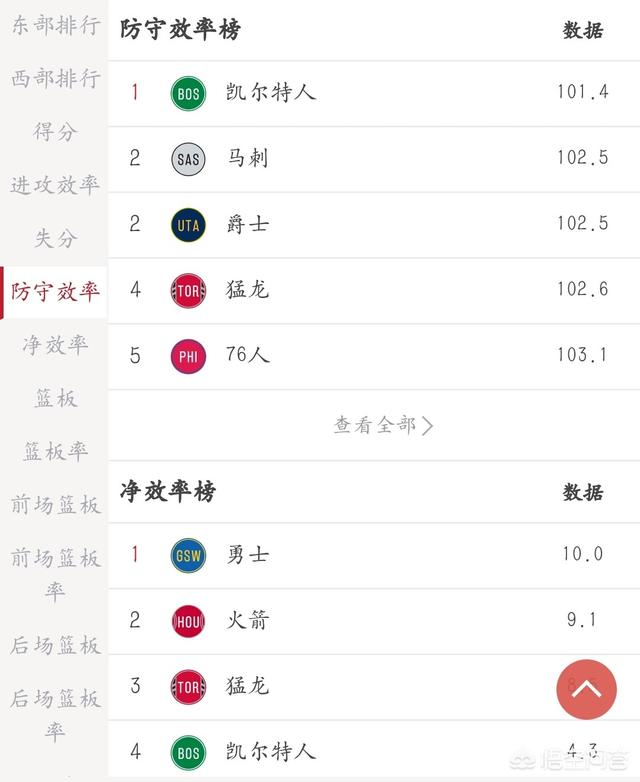Open the 前场篮板率 category
This screenshot has width=640, height=782.
point(55,574)
